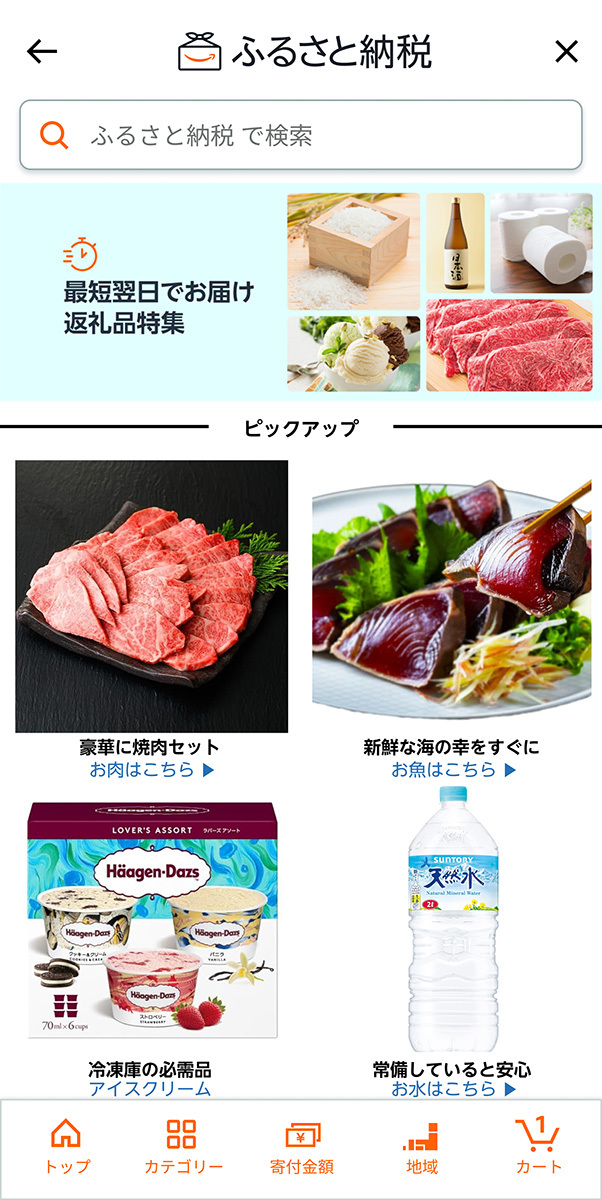Open the 最短翌日でお届け返礼品特集 banner
Screen dimensions: 602x1200
(300, 291)
